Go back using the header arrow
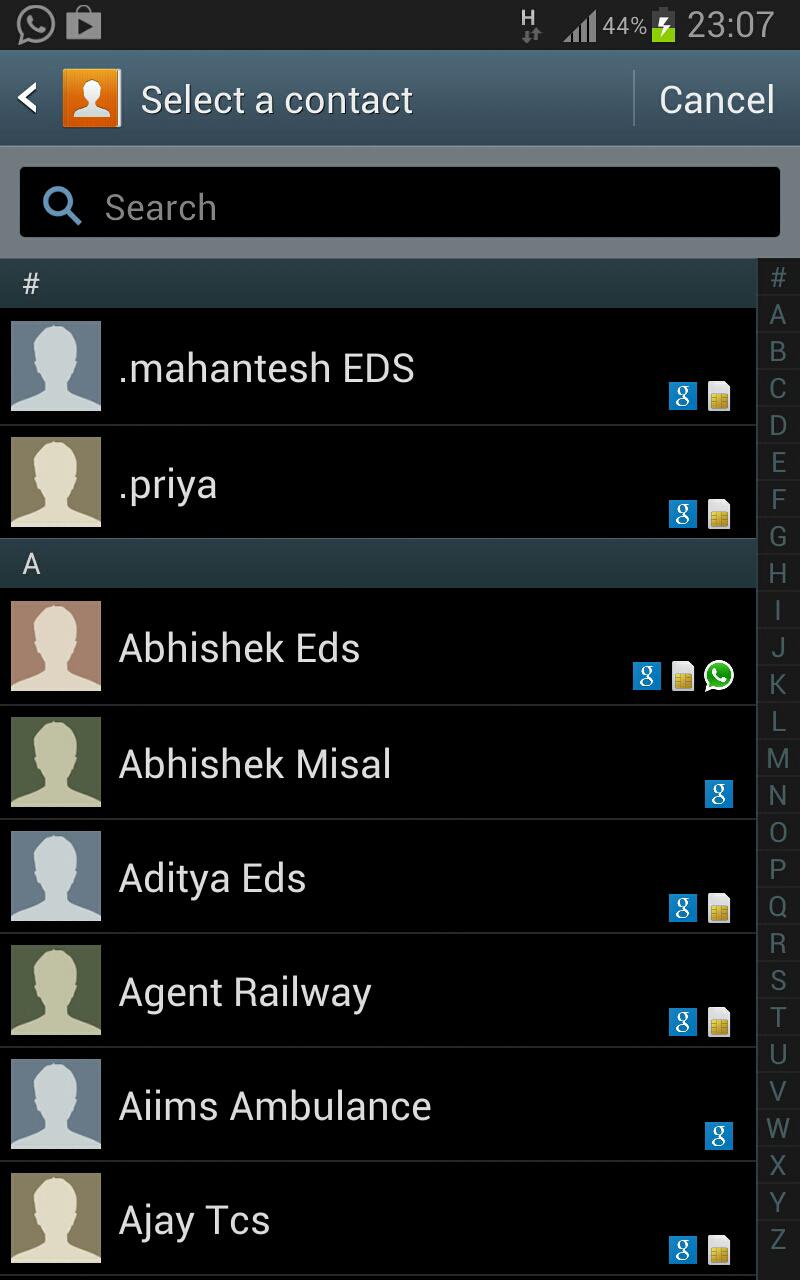 coord(29,98)
